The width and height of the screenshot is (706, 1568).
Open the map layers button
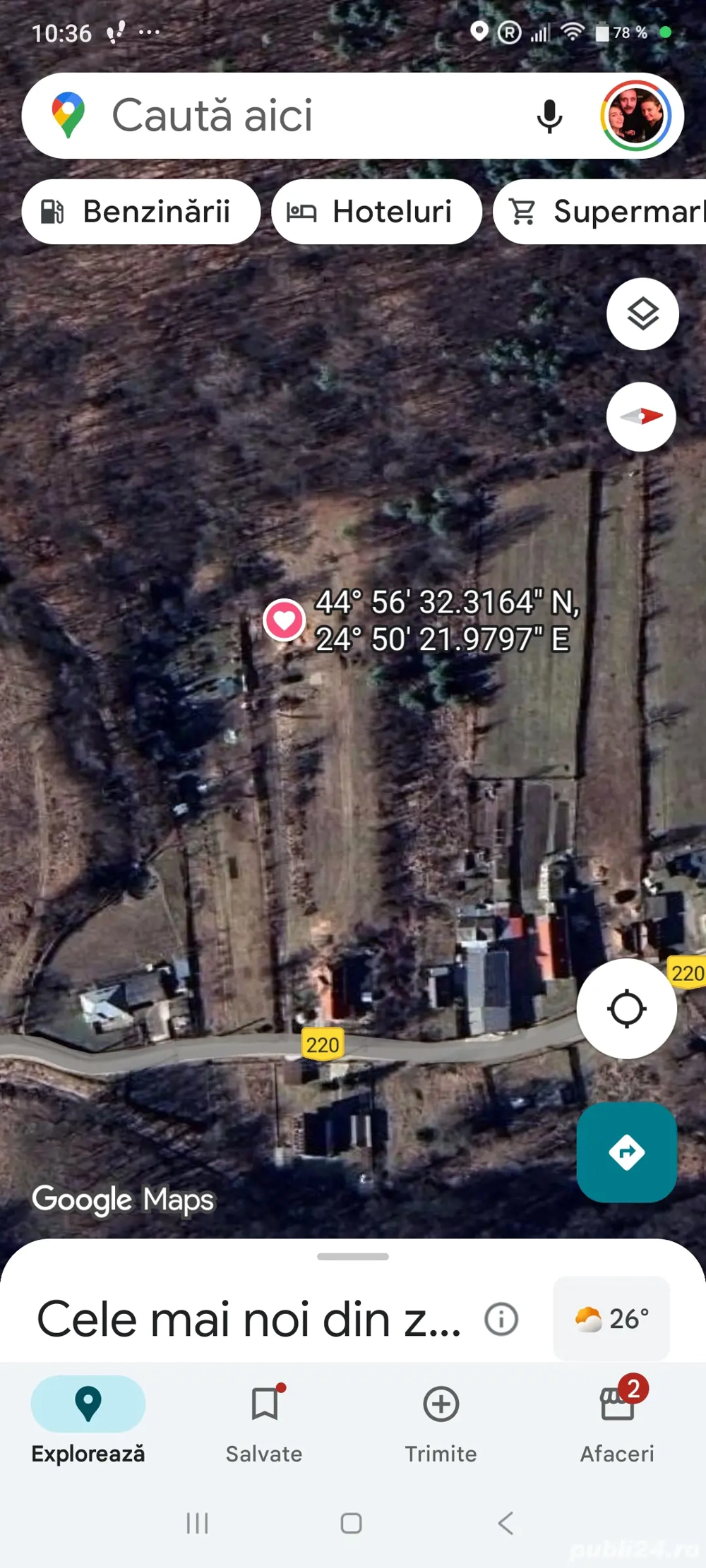coord(642,314)
